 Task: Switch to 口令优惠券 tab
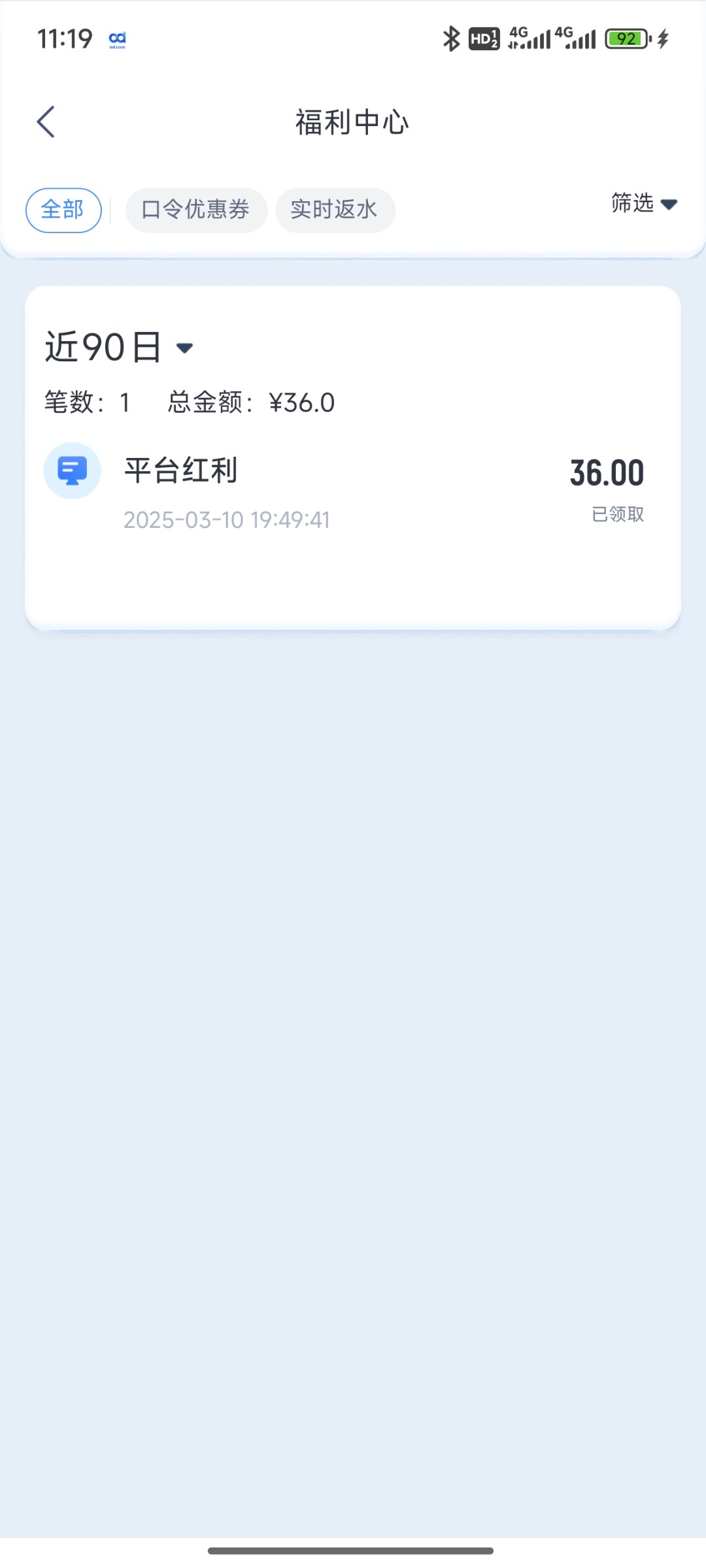point(196,210)
